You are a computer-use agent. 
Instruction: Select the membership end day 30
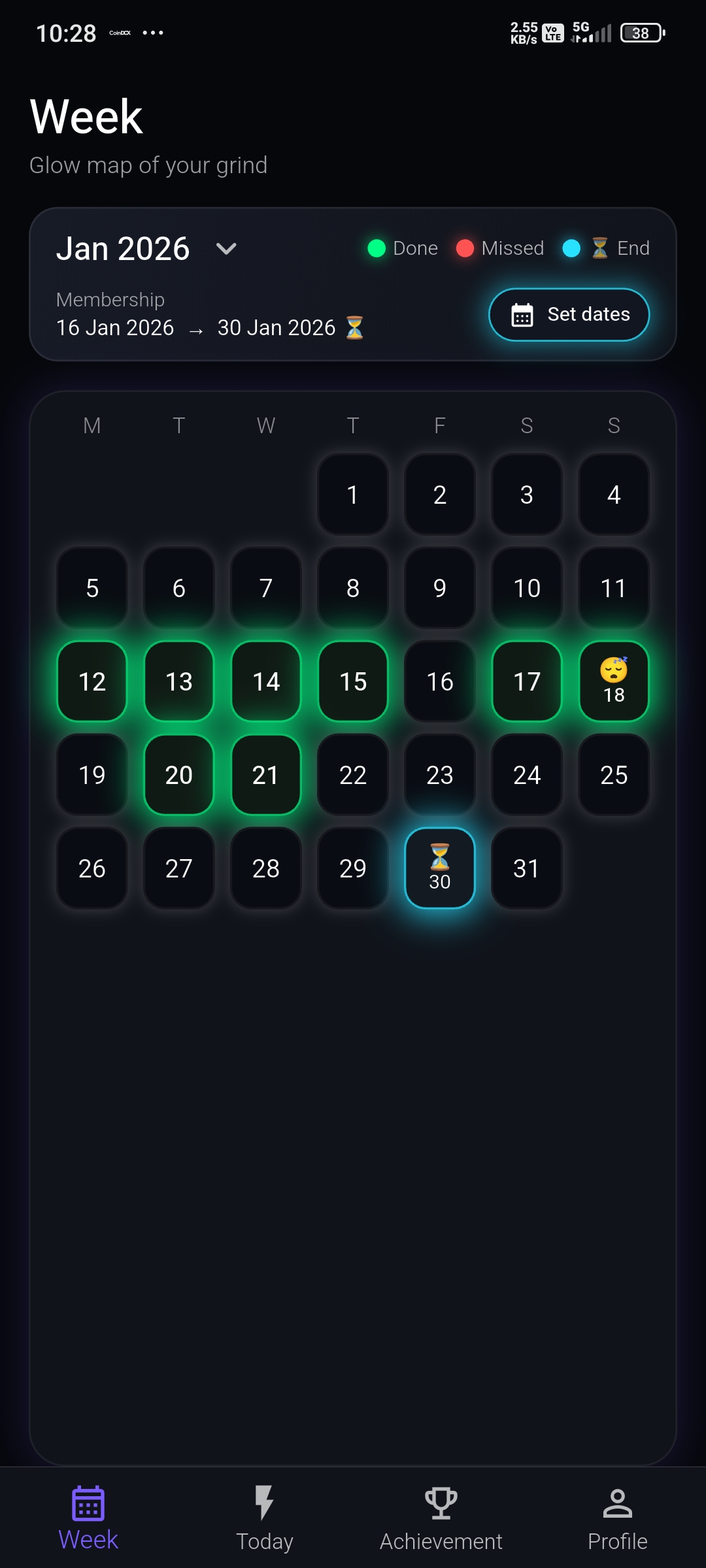(440, 868)
